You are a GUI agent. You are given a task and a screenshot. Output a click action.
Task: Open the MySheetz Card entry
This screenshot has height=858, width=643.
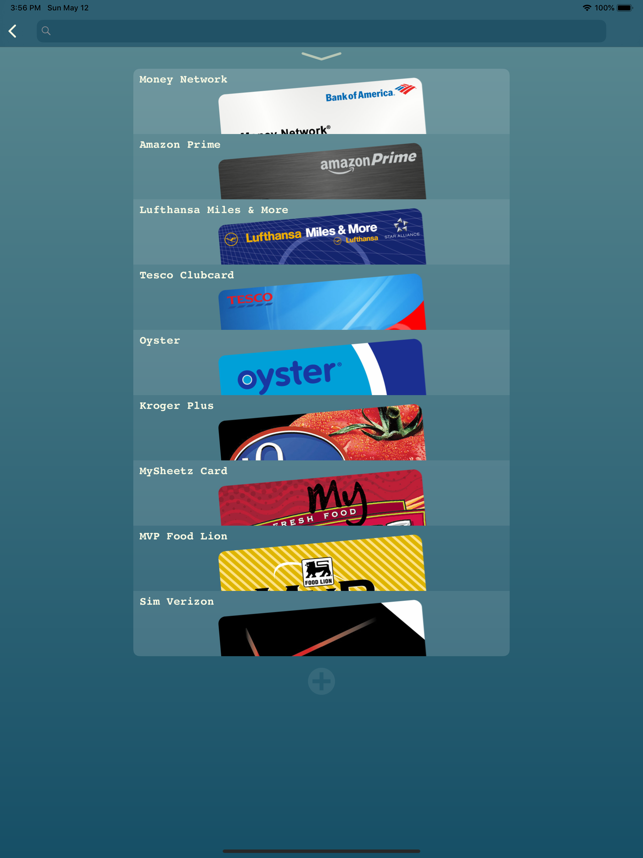321,494
